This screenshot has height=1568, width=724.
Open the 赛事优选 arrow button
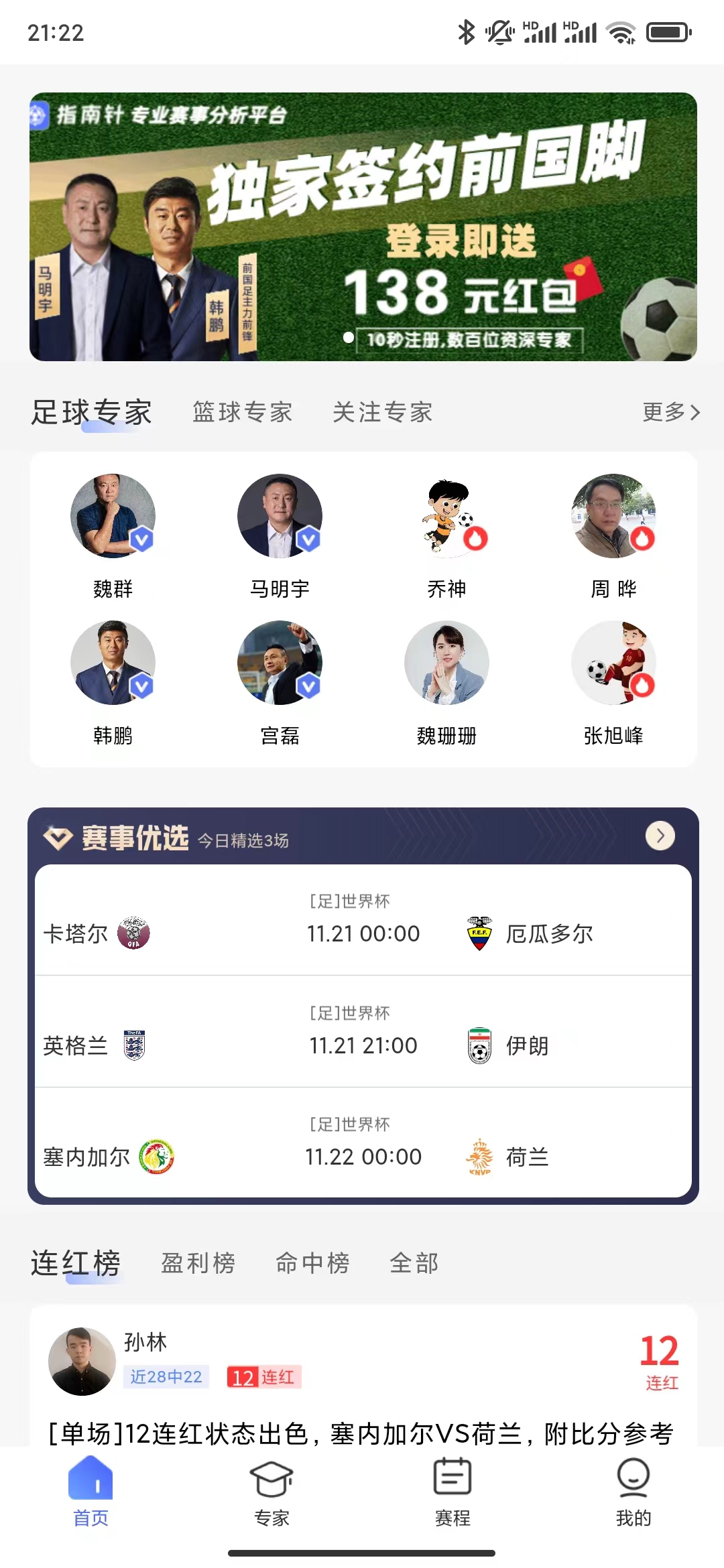(660, 836)
